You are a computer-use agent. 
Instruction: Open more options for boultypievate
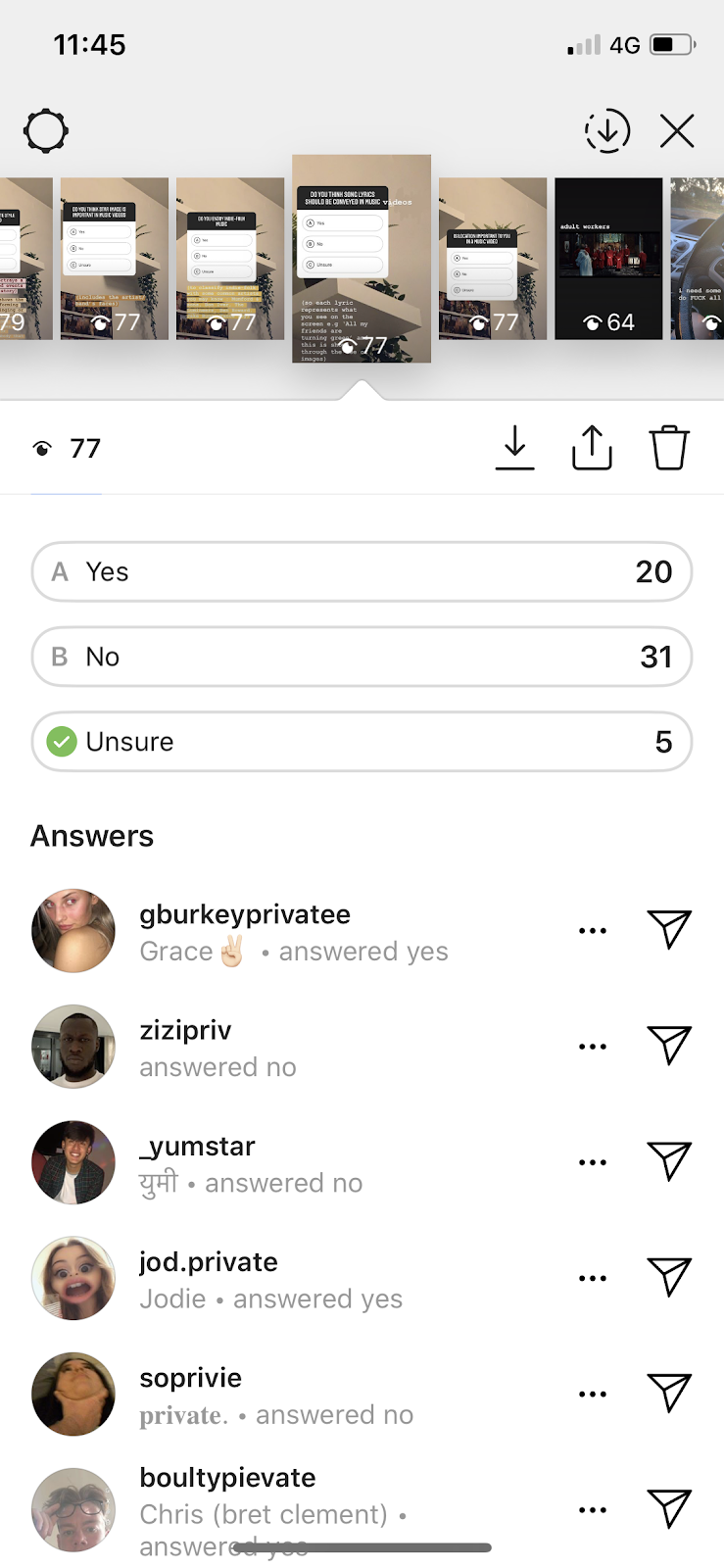point(593,1510)
